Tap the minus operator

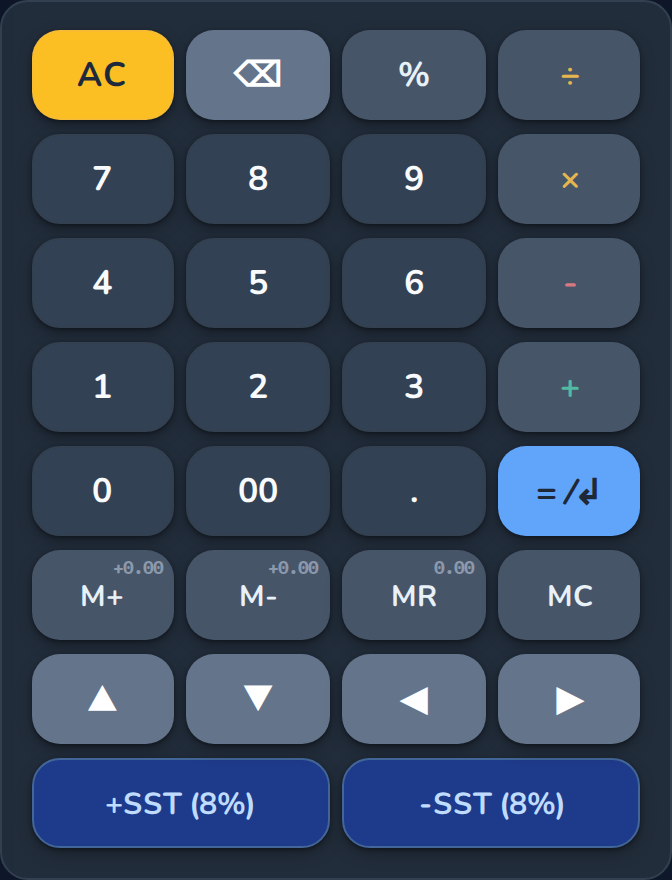(x=569, y=283)
